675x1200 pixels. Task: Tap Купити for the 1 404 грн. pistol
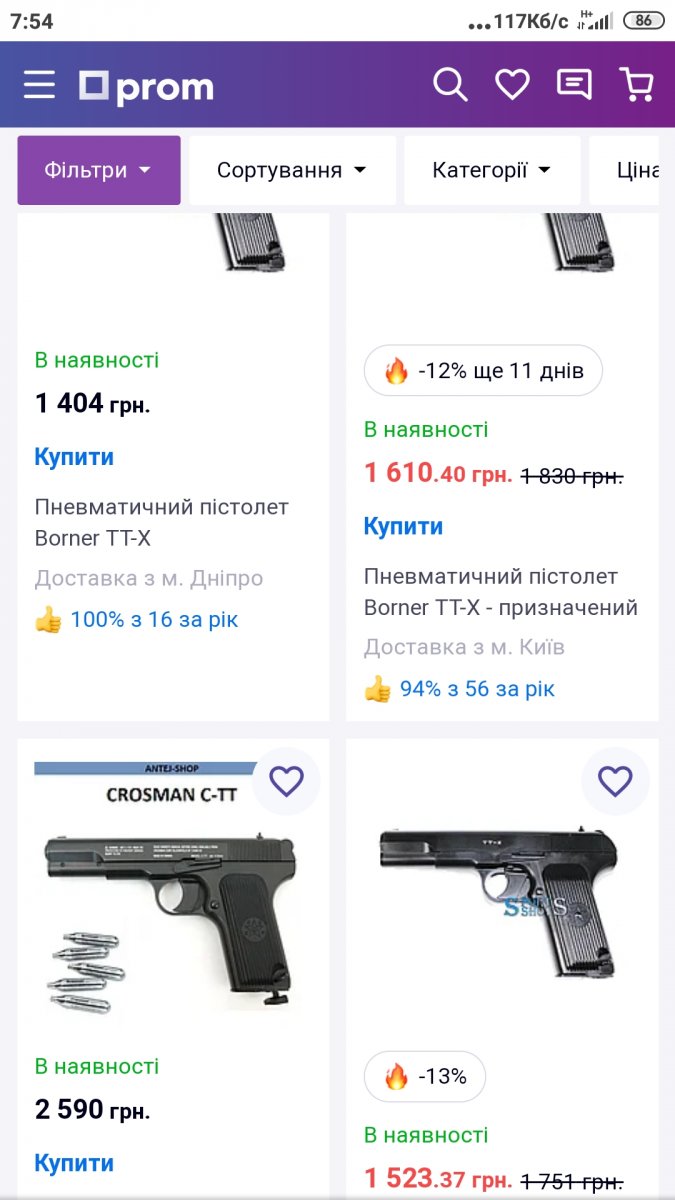[74, 457]
